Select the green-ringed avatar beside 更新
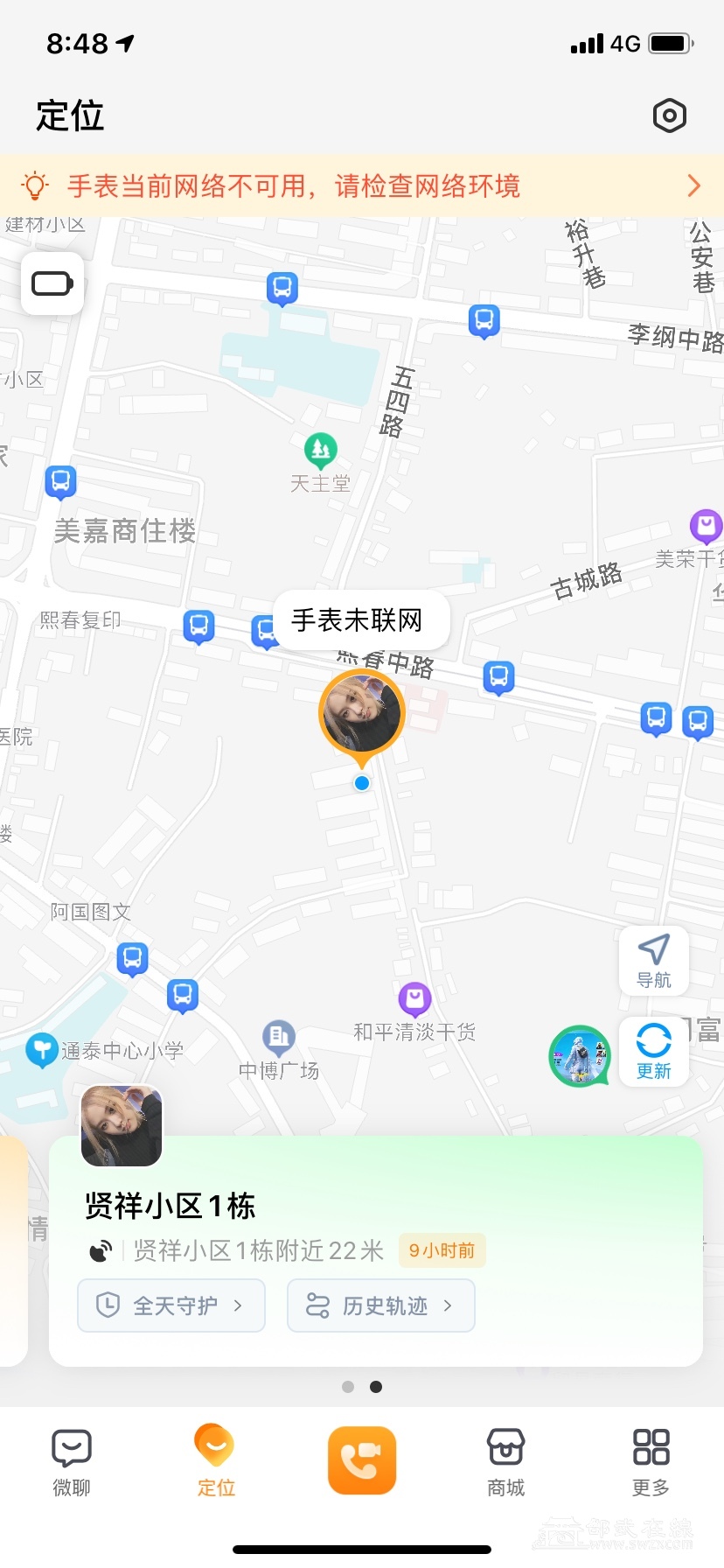Image resolution: width=724 pixels, height=1568 pixels. (x=579, y=1056)
